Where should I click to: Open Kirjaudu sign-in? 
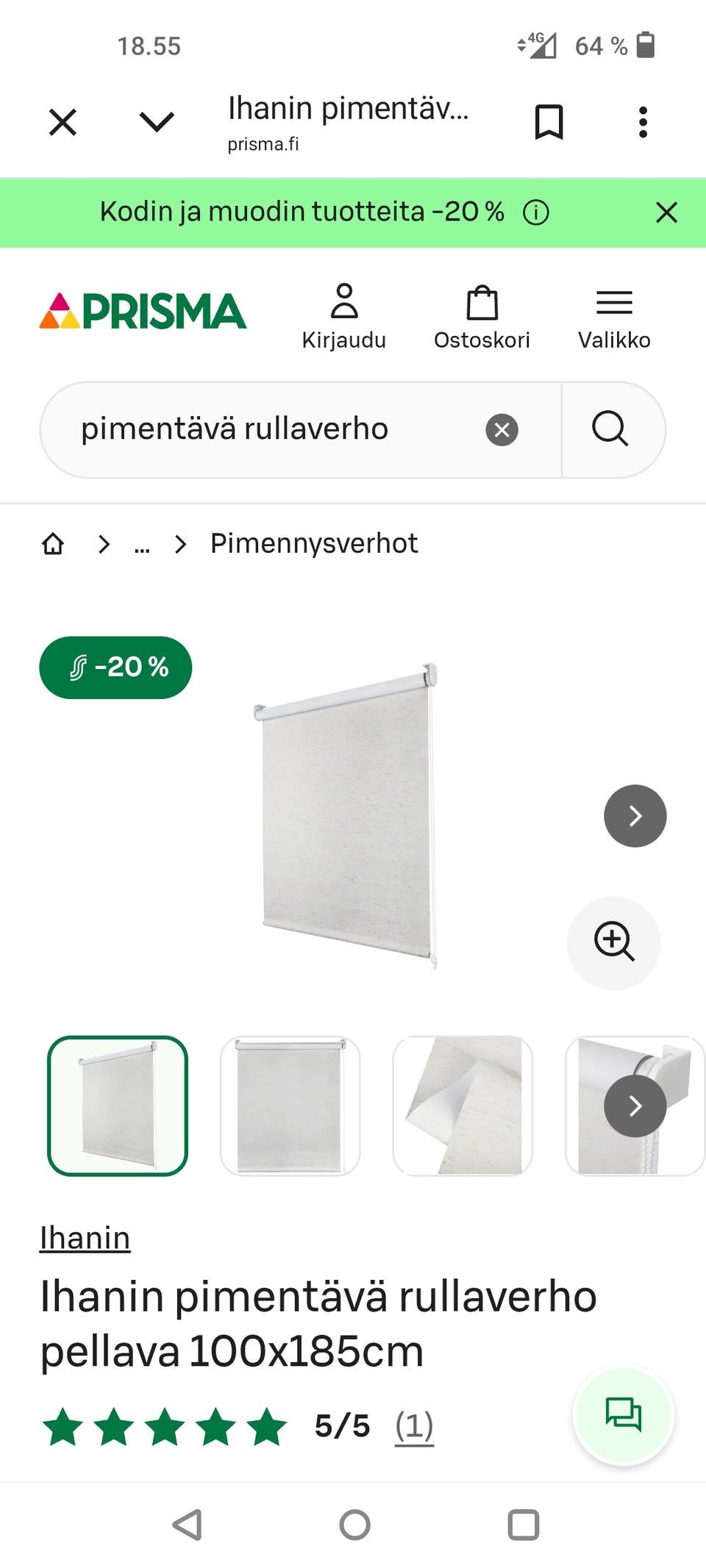pyautogui.click(x=343, y=316)
